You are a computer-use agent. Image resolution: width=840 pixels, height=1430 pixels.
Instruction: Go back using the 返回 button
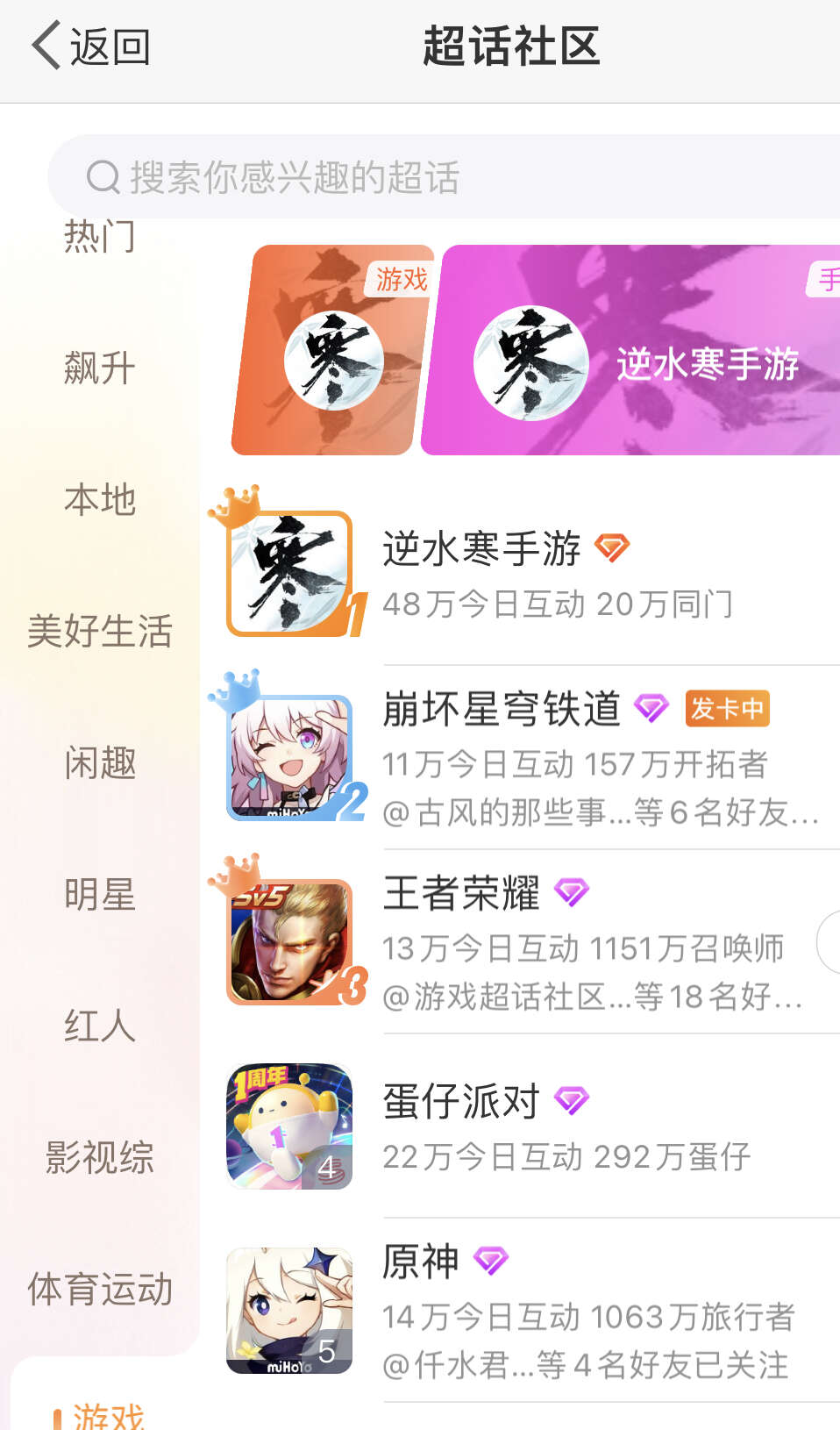(x=91, y=46)
